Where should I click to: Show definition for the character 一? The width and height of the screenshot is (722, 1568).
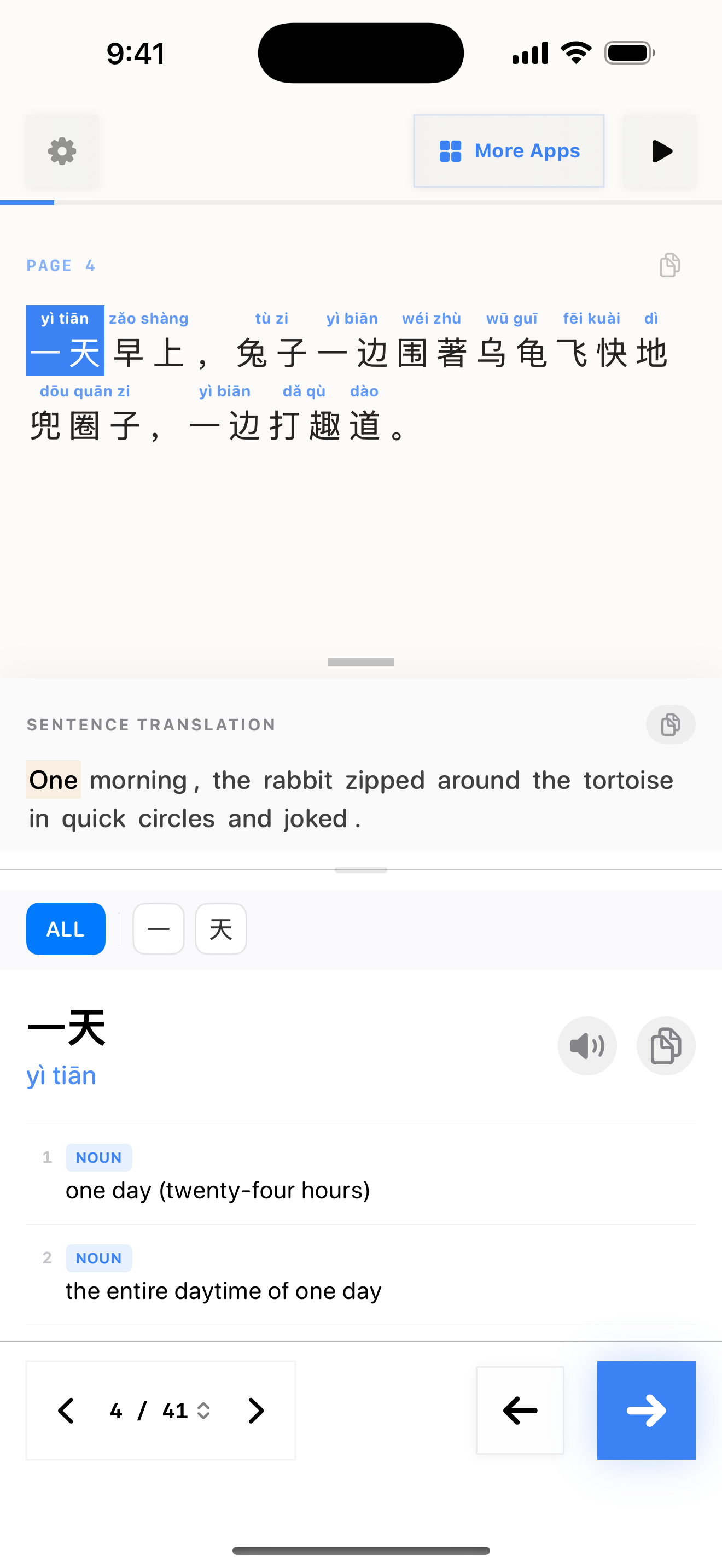158,929
